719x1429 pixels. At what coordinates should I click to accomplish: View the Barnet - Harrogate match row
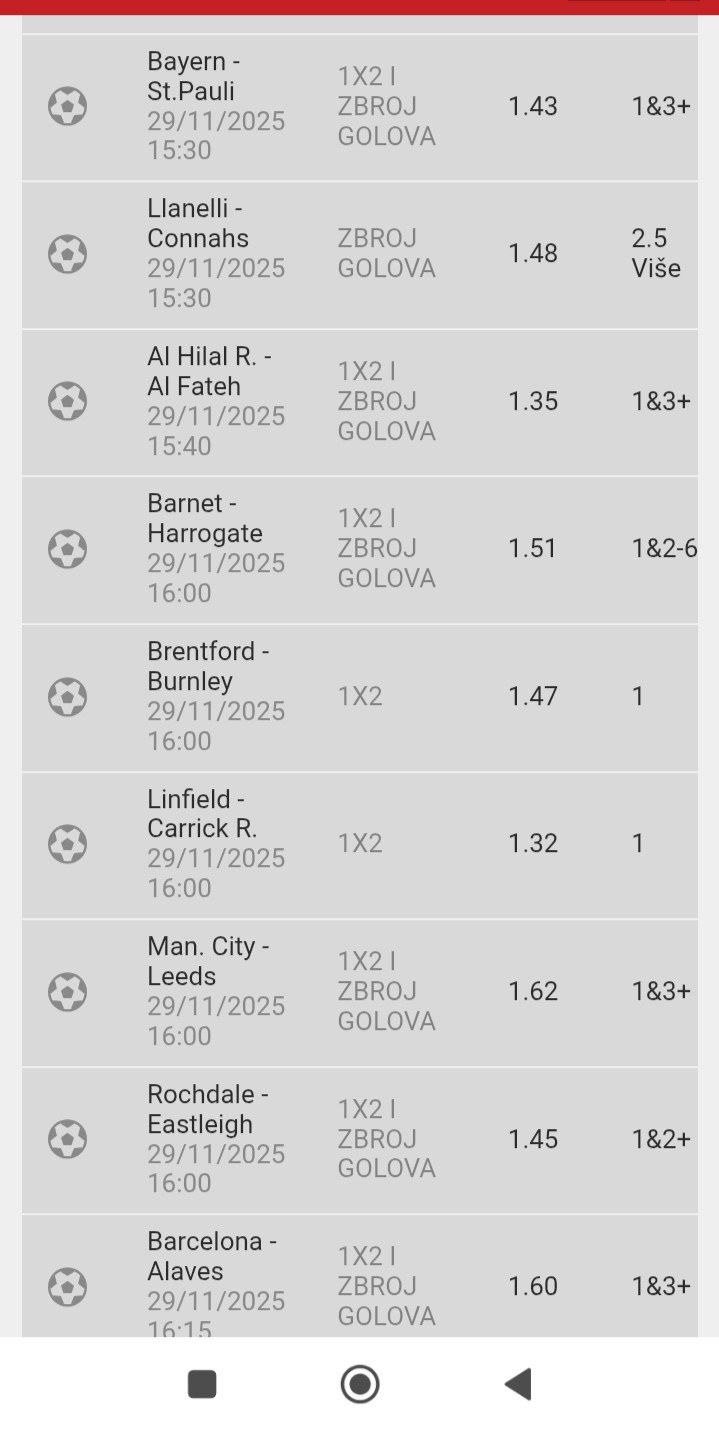[359, 549]
